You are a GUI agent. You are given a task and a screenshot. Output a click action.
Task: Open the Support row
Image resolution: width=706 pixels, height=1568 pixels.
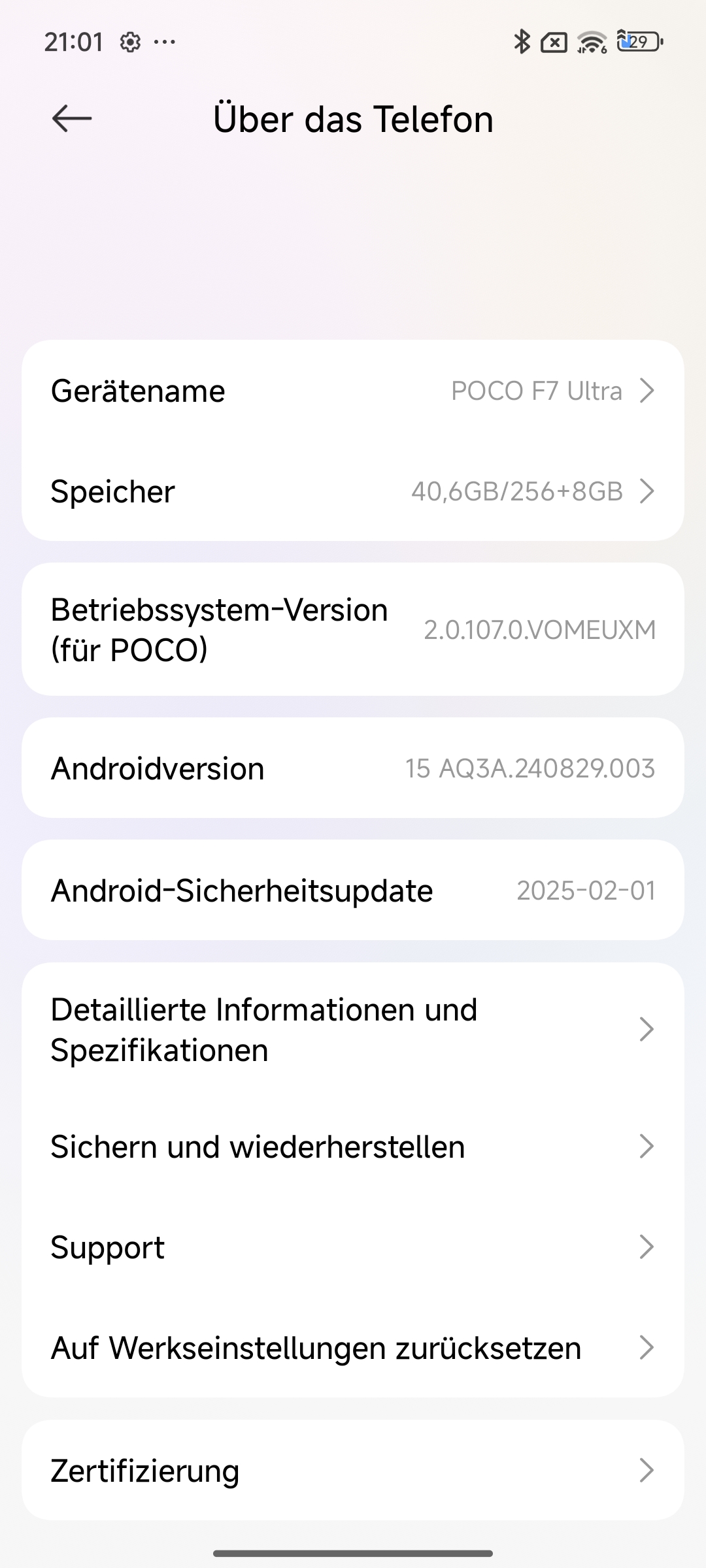click(353, 1247)
